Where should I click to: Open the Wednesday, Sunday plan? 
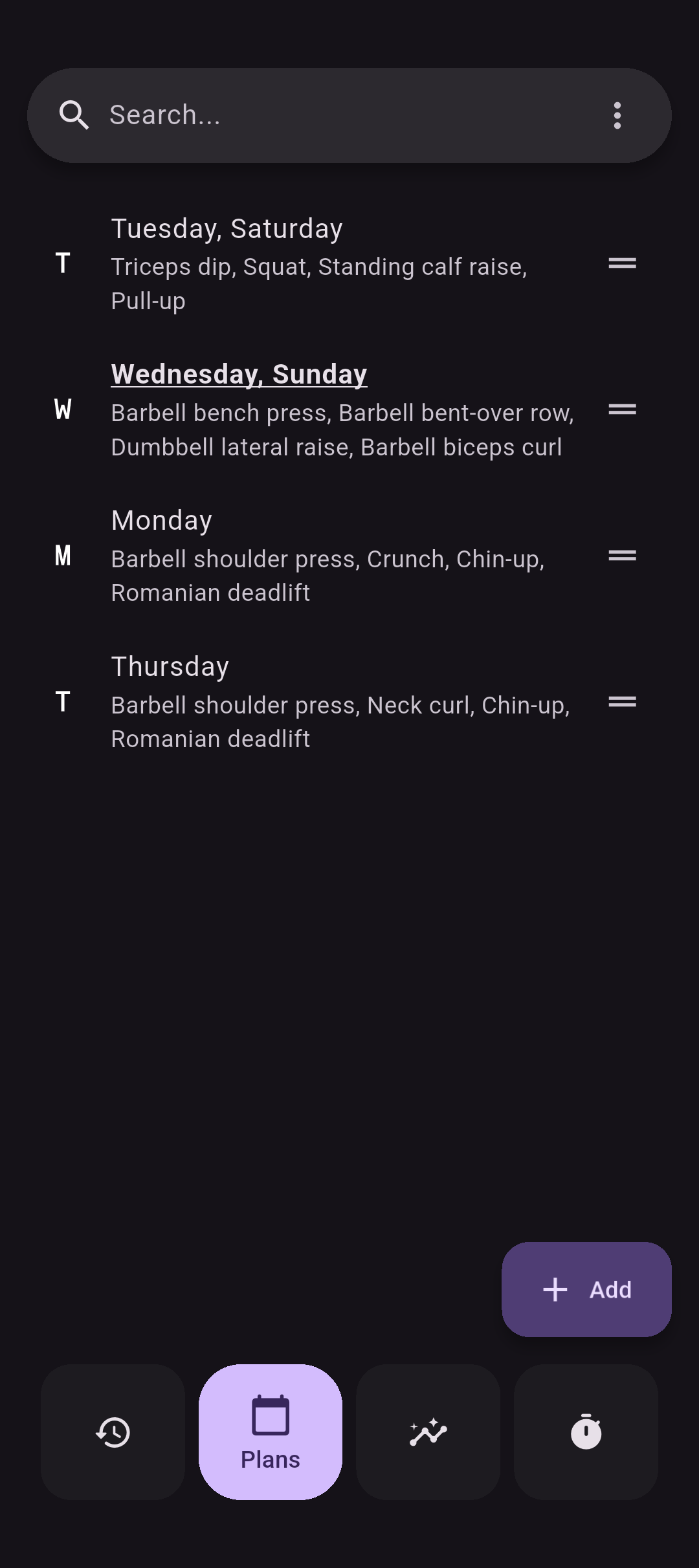coord(324,410)
